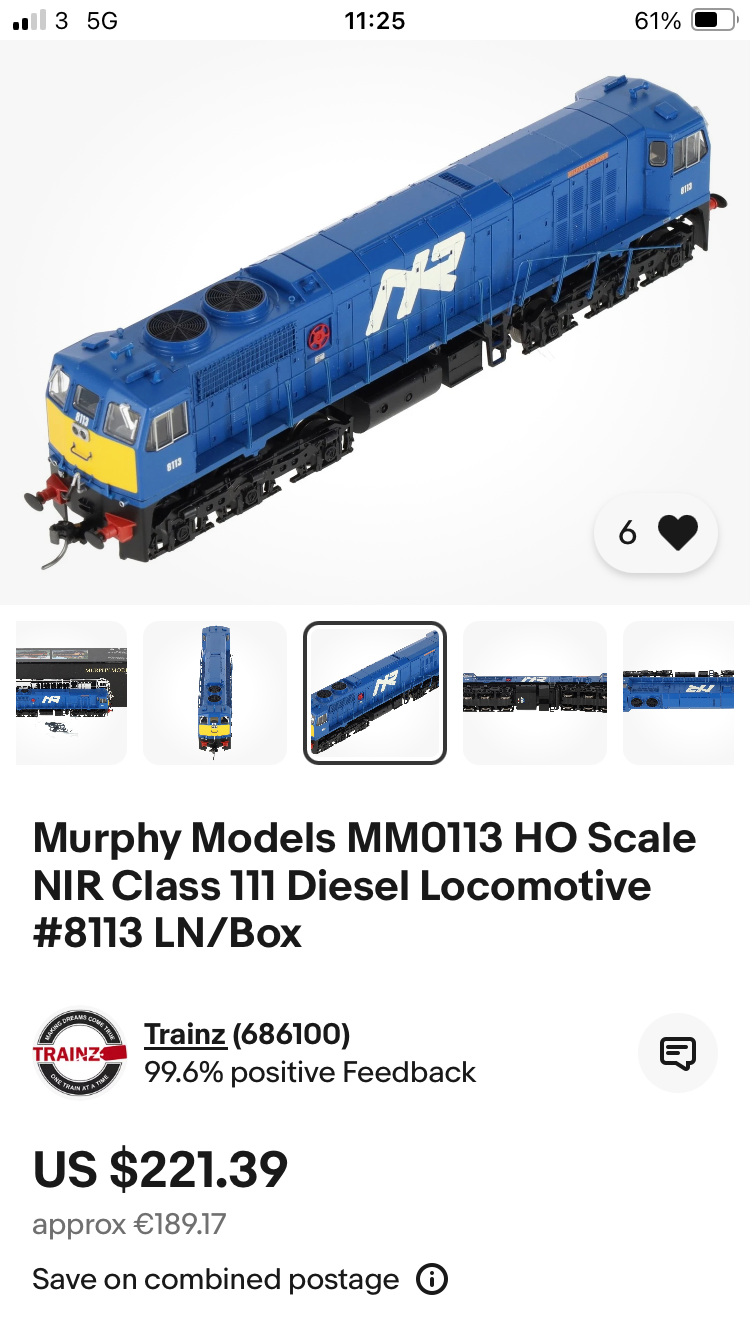This screenshot has height=1334, width=750.
Task: Select the front-view locomotive thumbnail
Action: tap(215, 693)
